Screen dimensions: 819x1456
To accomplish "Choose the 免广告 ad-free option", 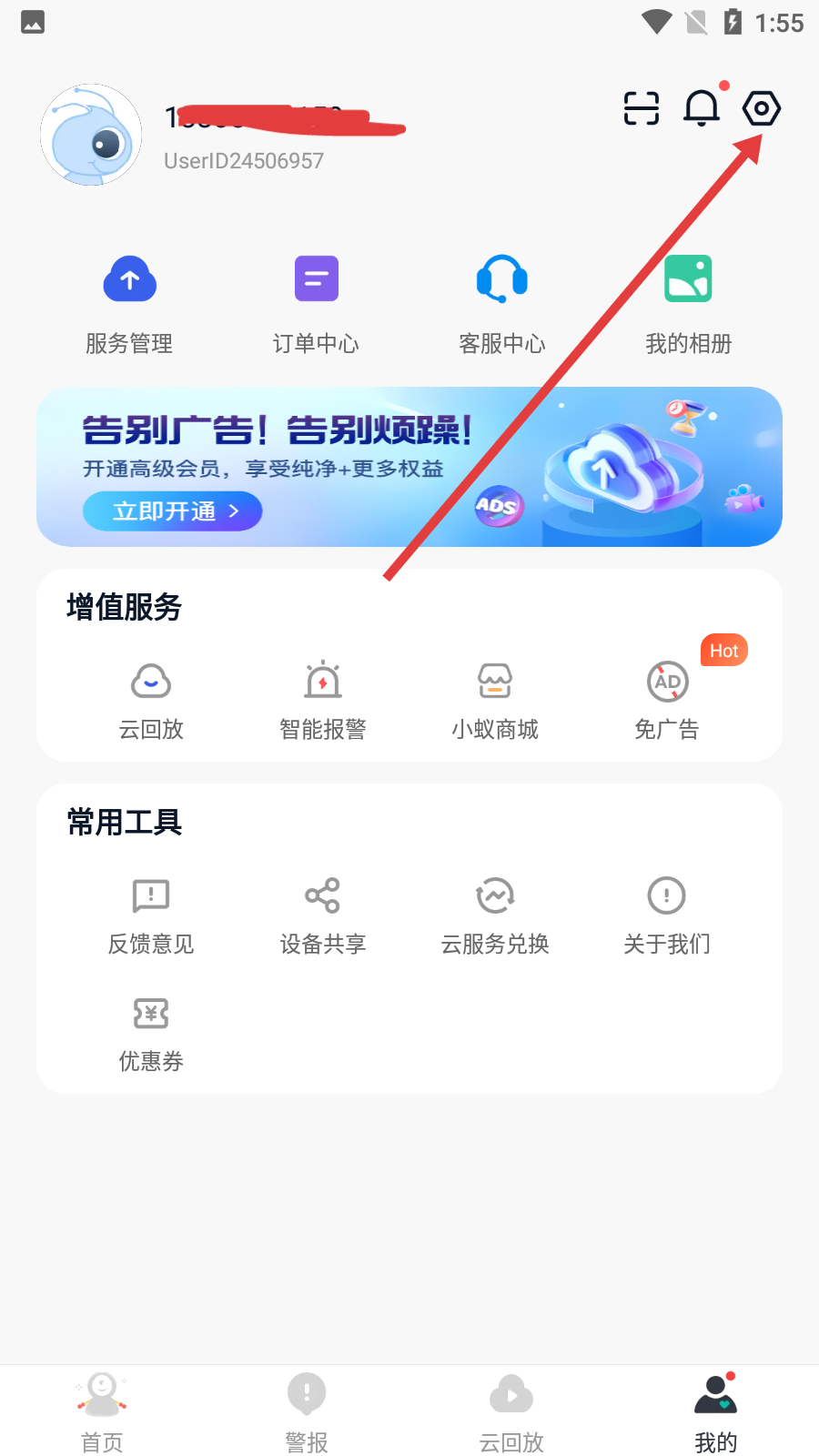I will 667,700.
